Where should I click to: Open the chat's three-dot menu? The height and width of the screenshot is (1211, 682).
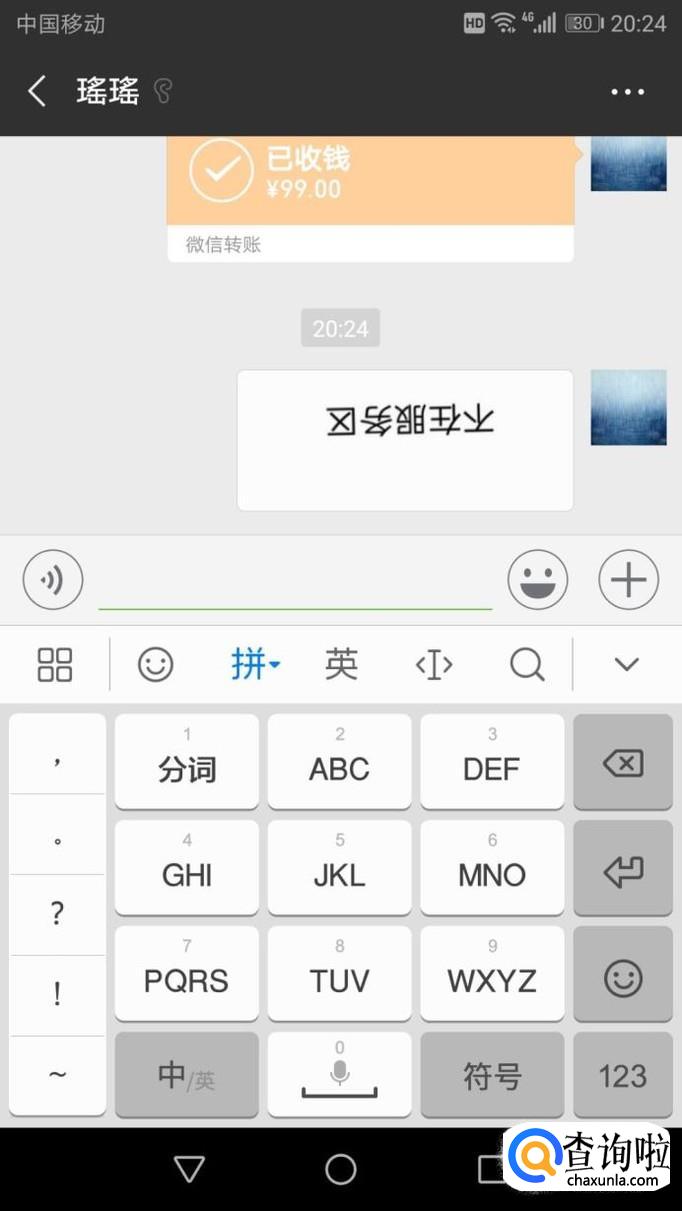[627, 92]
